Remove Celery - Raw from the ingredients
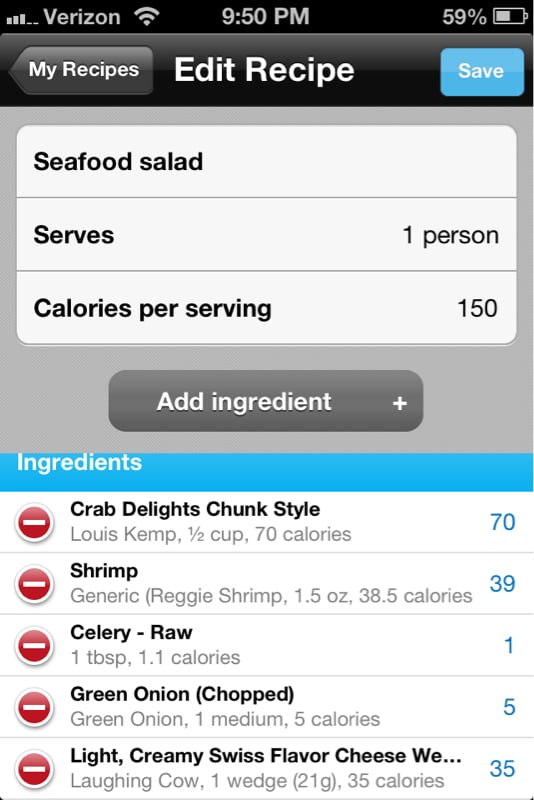Image resolution: width=534 pixels, height=800 pixels. (35, 646)
